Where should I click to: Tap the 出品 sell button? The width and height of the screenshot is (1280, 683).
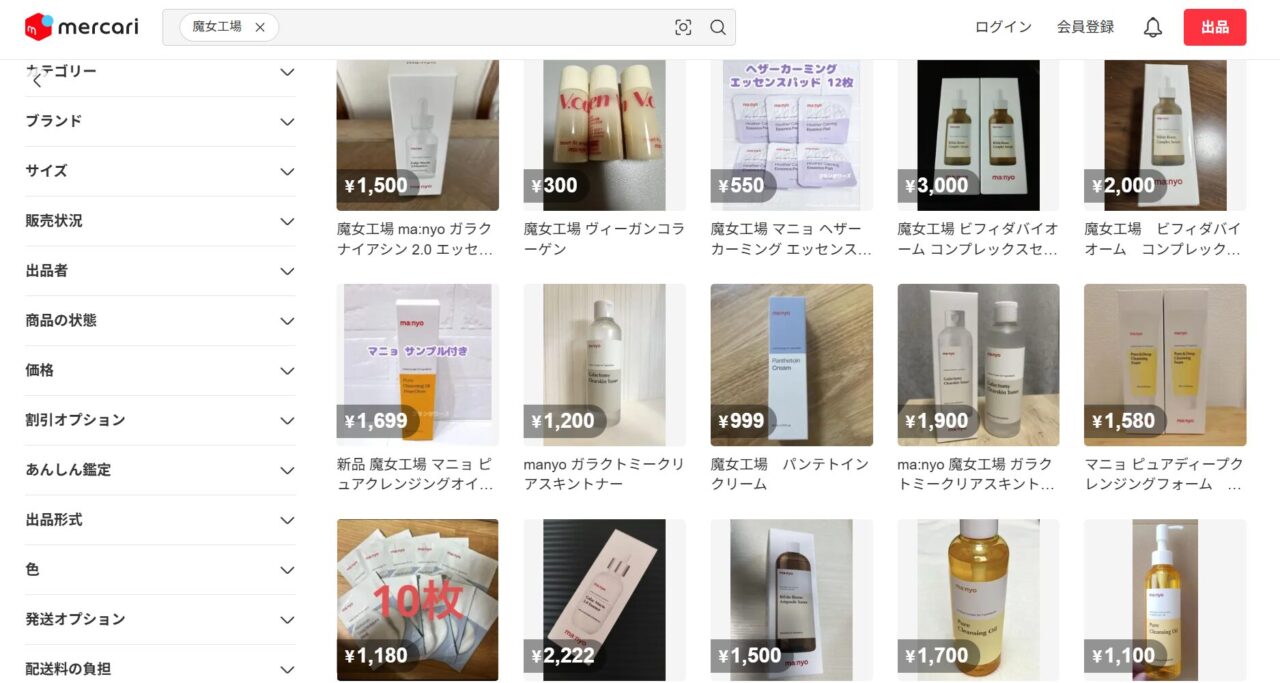coord(1214,28)
